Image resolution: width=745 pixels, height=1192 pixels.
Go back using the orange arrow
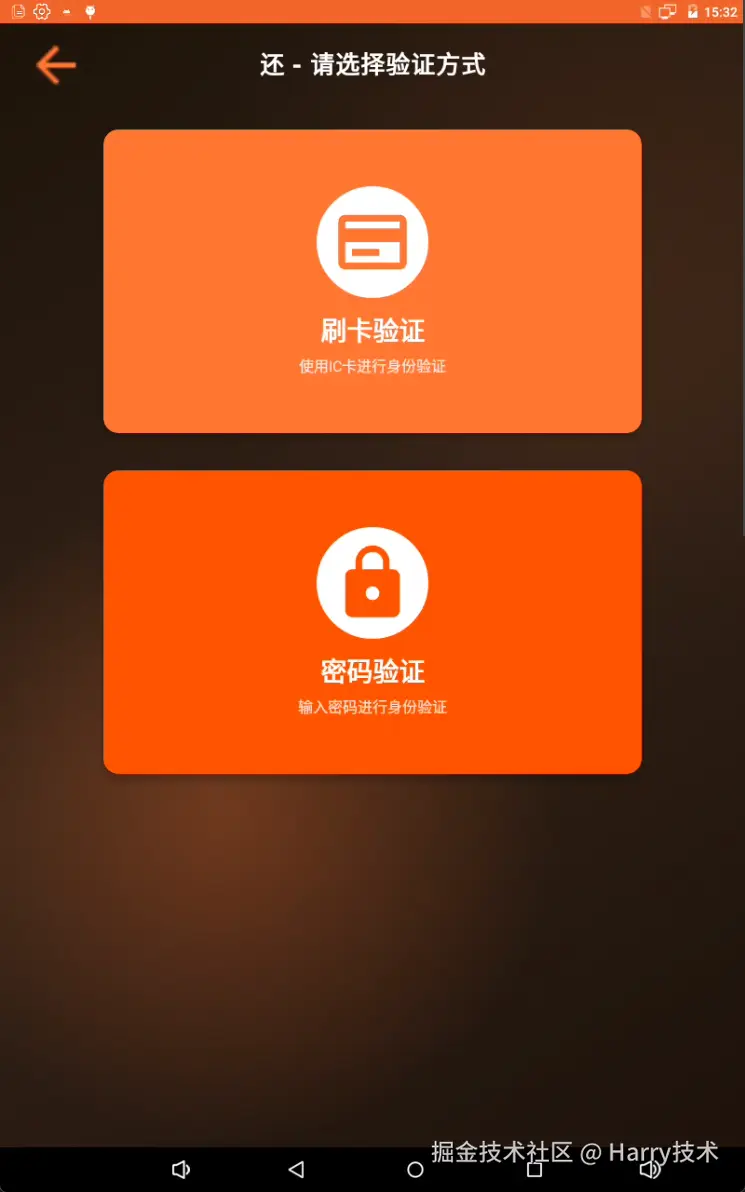tap(56, 66)
